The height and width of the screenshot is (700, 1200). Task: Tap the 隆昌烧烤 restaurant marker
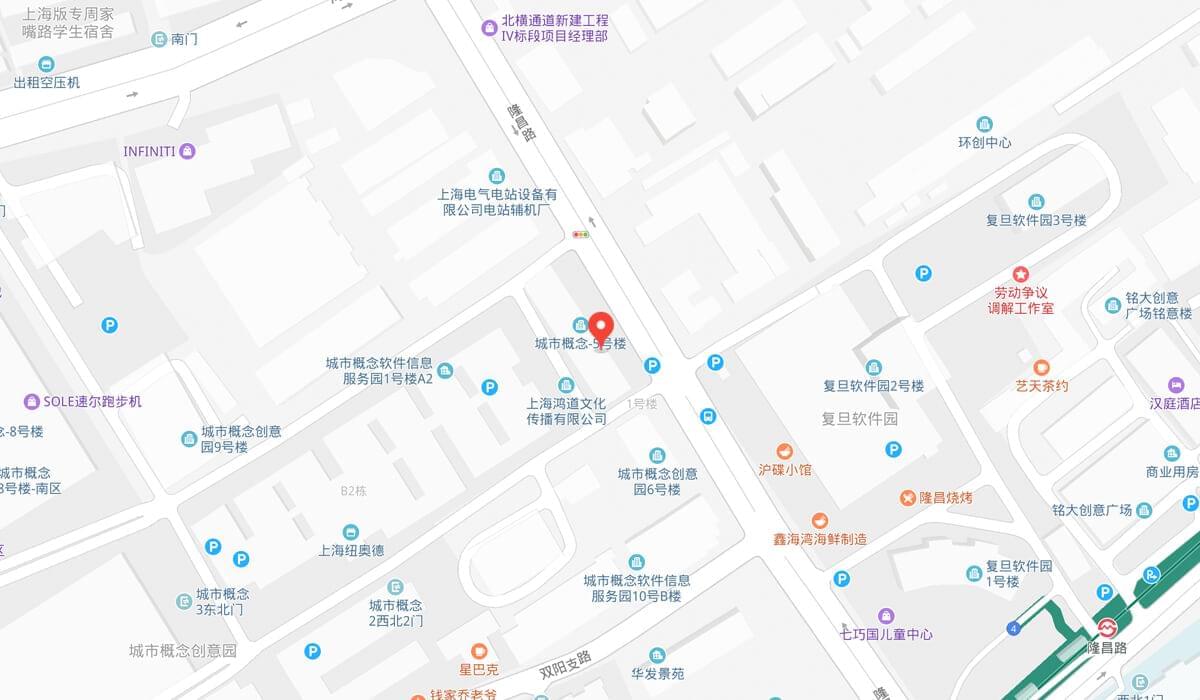pos(907,497)
